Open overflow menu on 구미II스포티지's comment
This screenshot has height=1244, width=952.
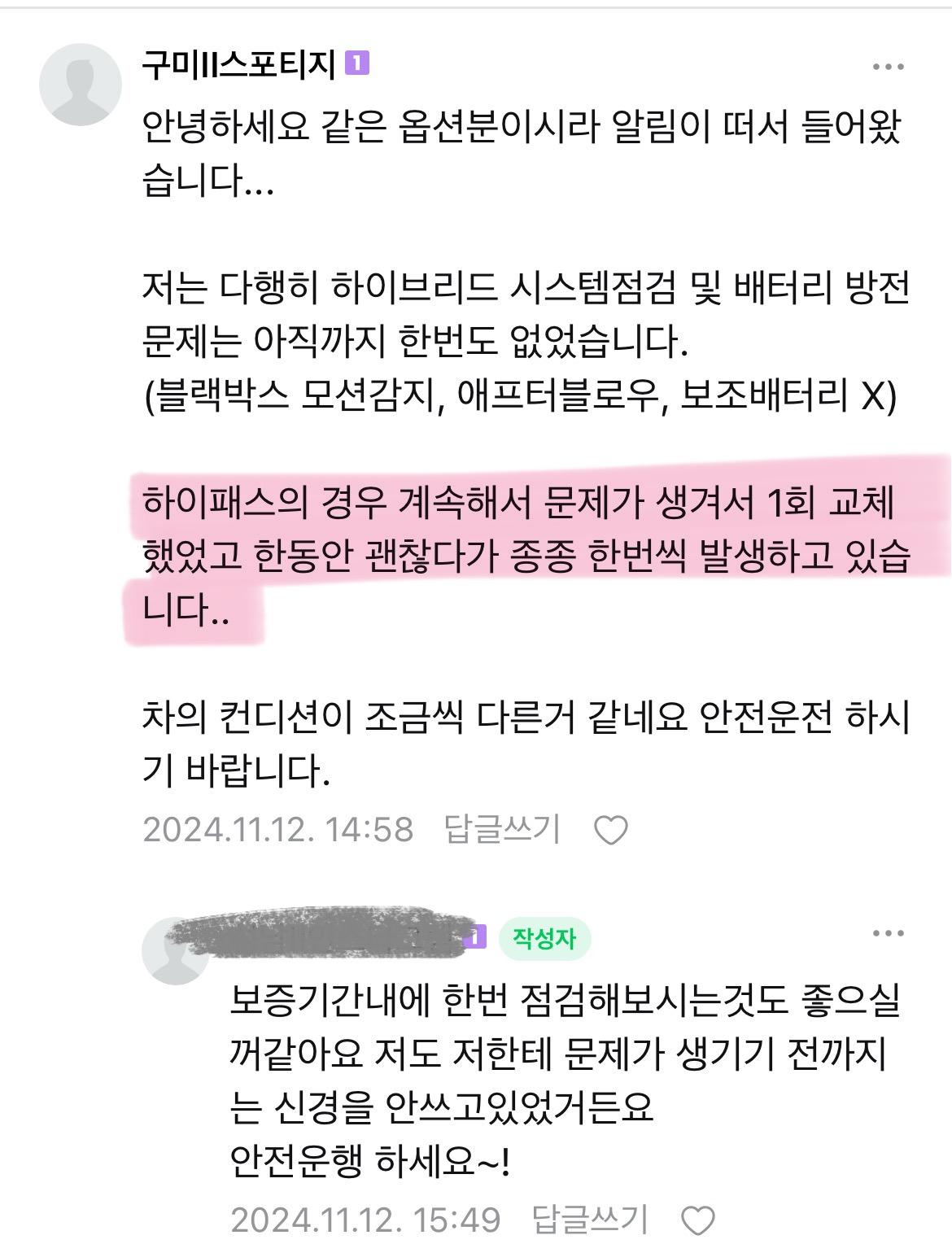(888, 67)
